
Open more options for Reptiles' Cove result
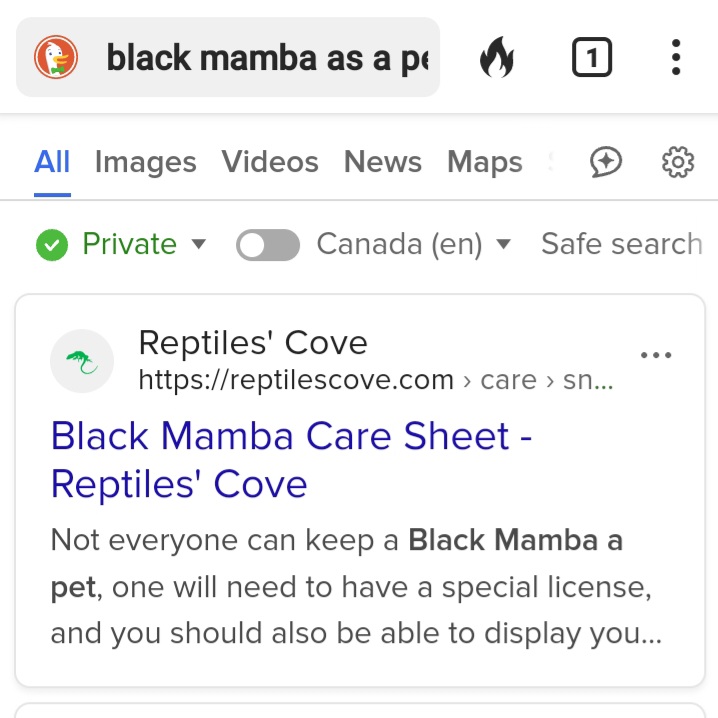pyautogui.click(x=655, y=355)
